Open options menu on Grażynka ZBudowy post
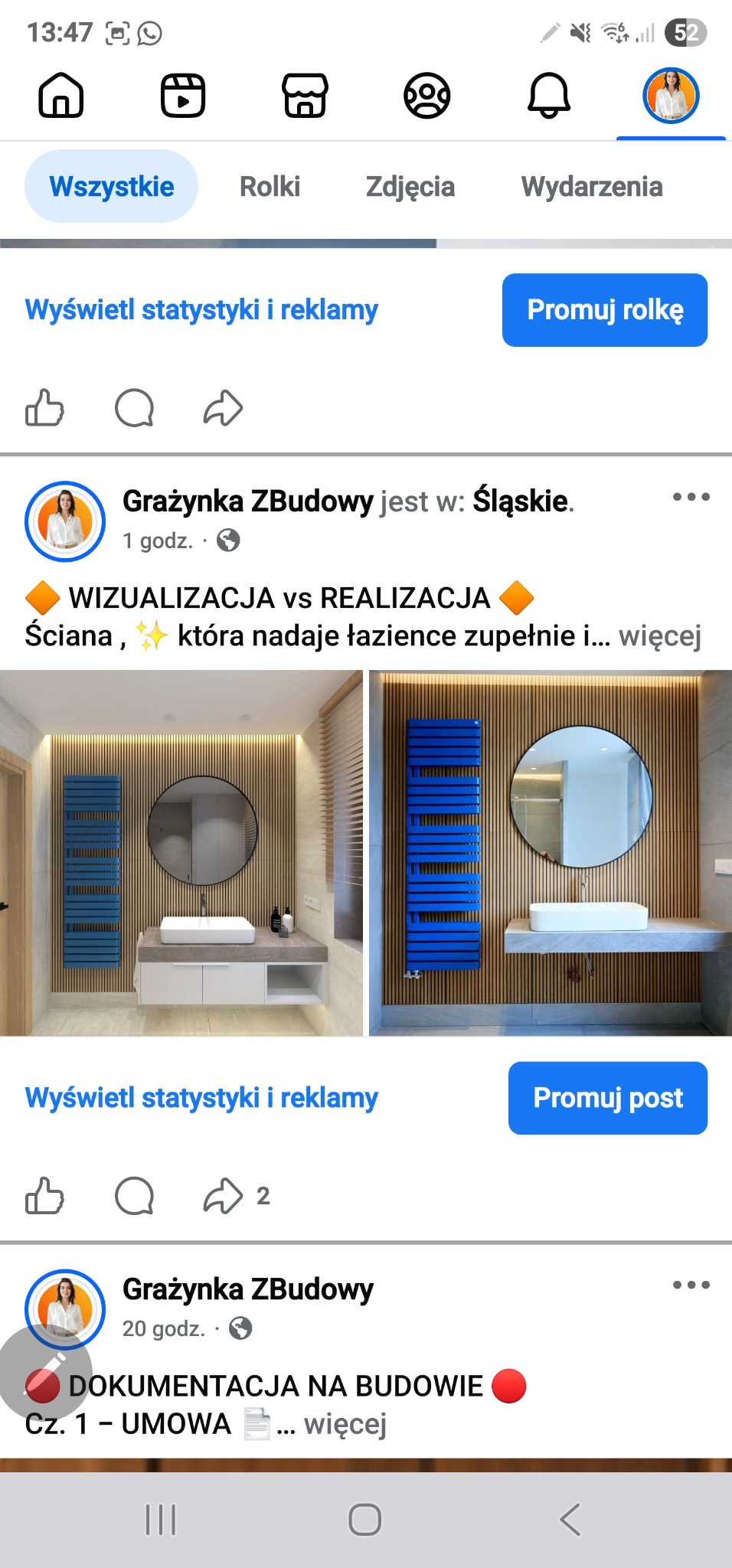This screenshot has height=1568, width=732. click(691, 498)
